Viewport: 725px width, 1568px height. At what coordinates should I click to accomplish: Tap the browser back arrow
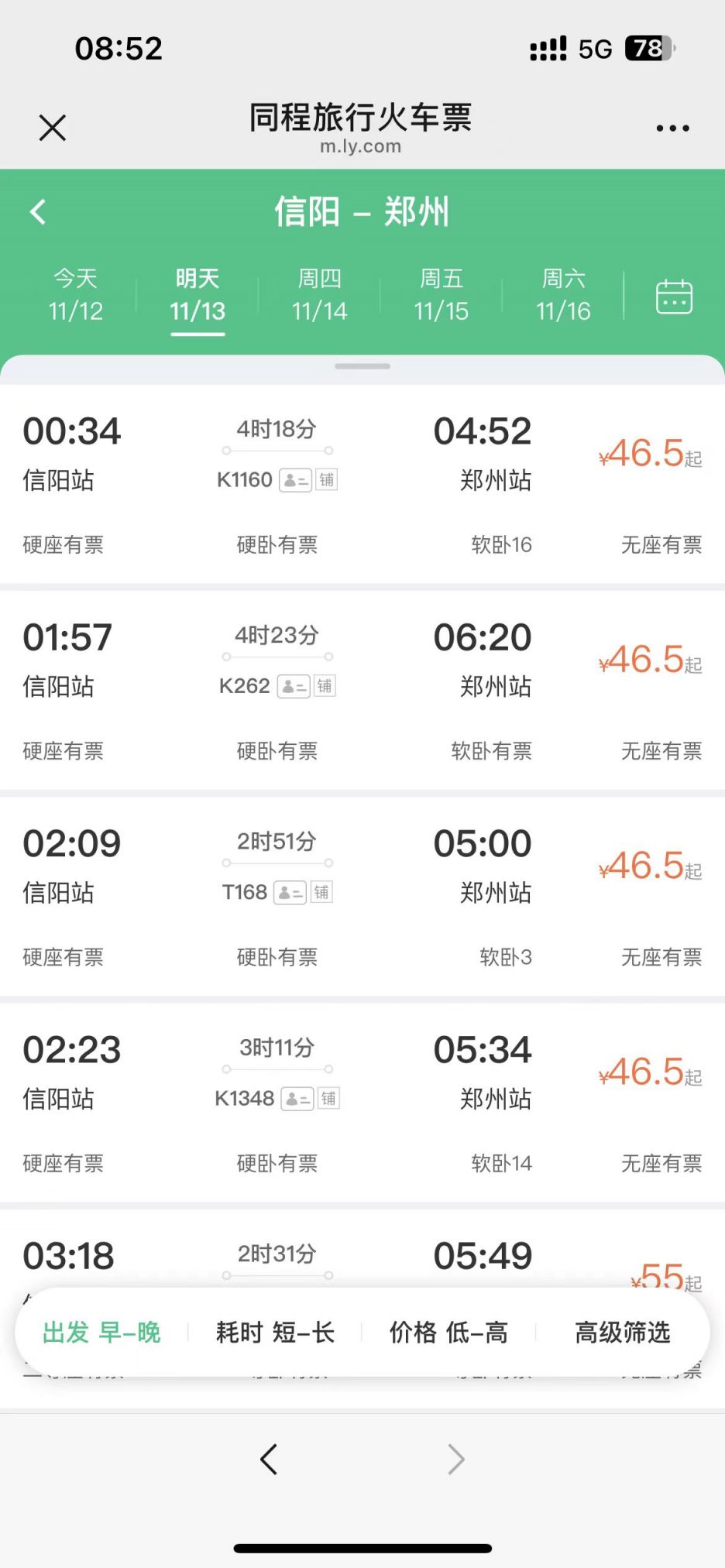pyautogui.click(x=269, y=1460)
